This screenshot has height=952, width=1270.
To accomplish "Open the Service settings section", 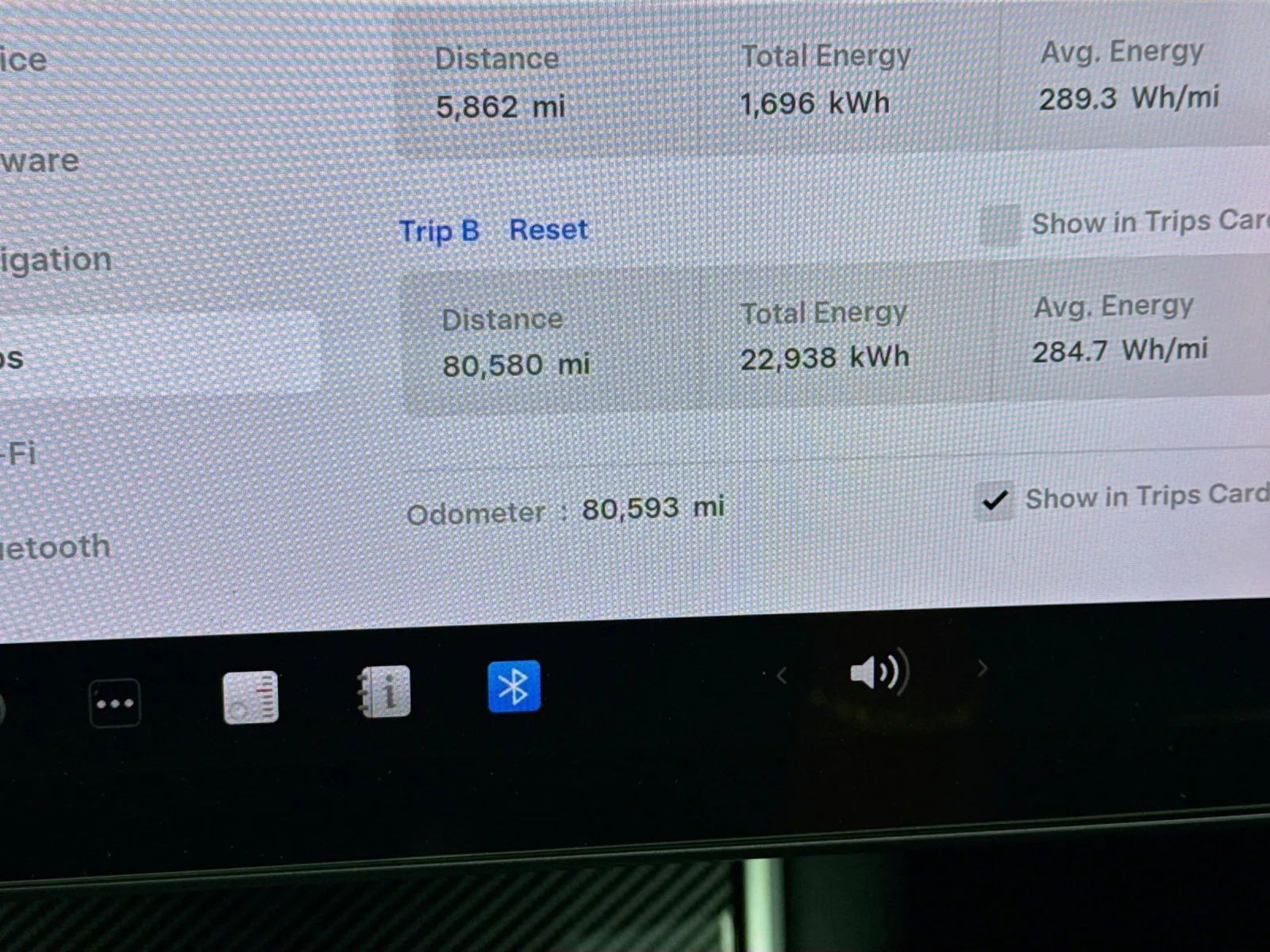I will tap(24, 60).
